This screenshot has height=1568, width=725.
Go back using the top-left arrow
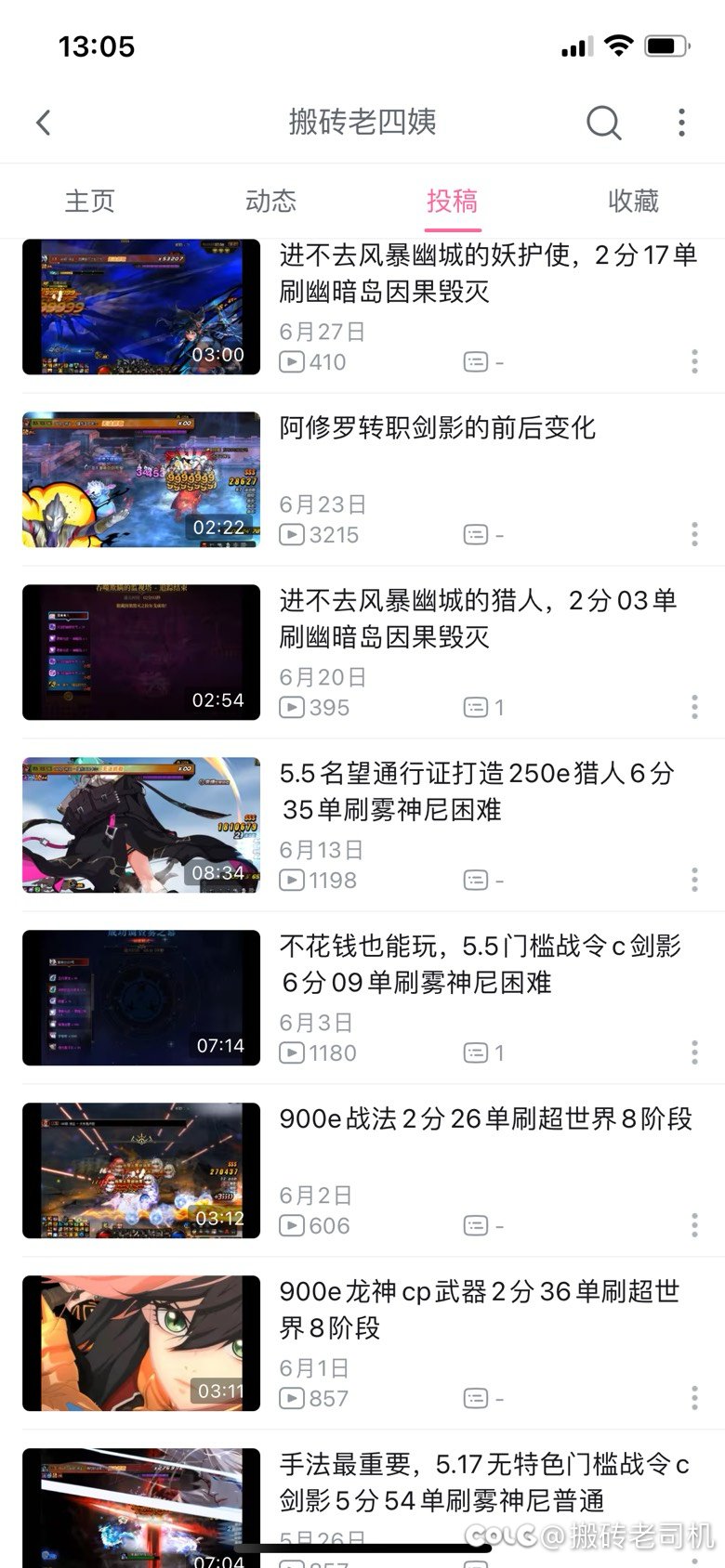tap(44, 123)
